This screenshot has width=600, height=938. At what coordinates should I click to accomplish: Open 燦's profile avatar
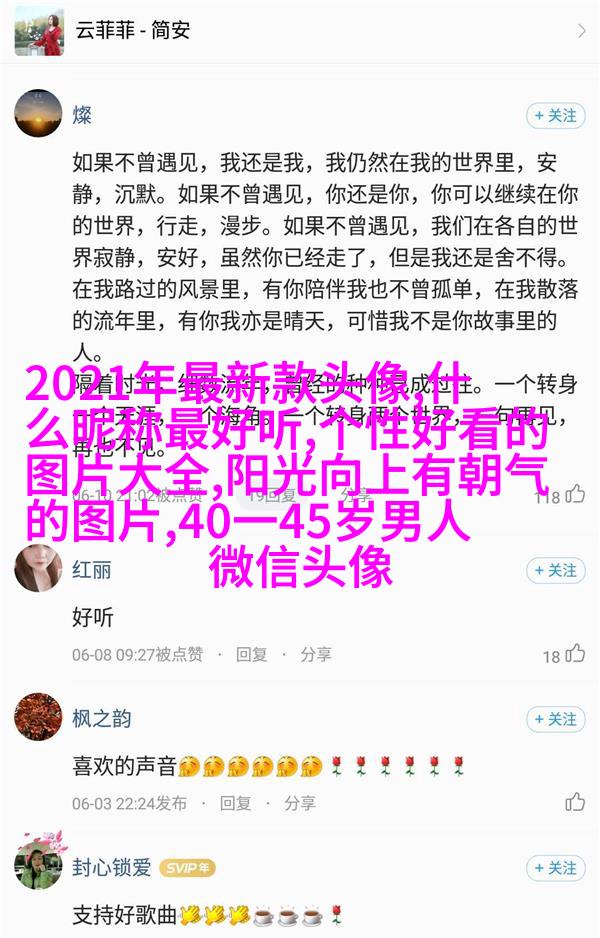(38, 113)
